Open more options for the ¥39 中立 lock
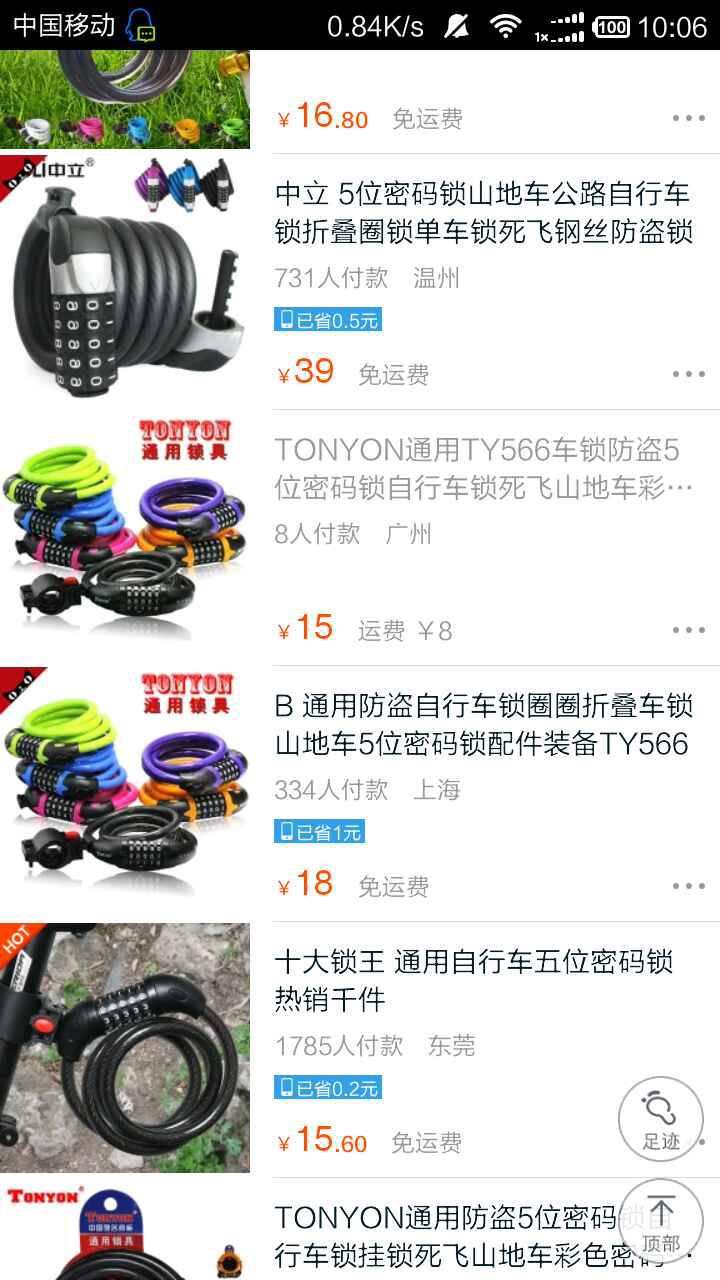 tap(689, 374)
